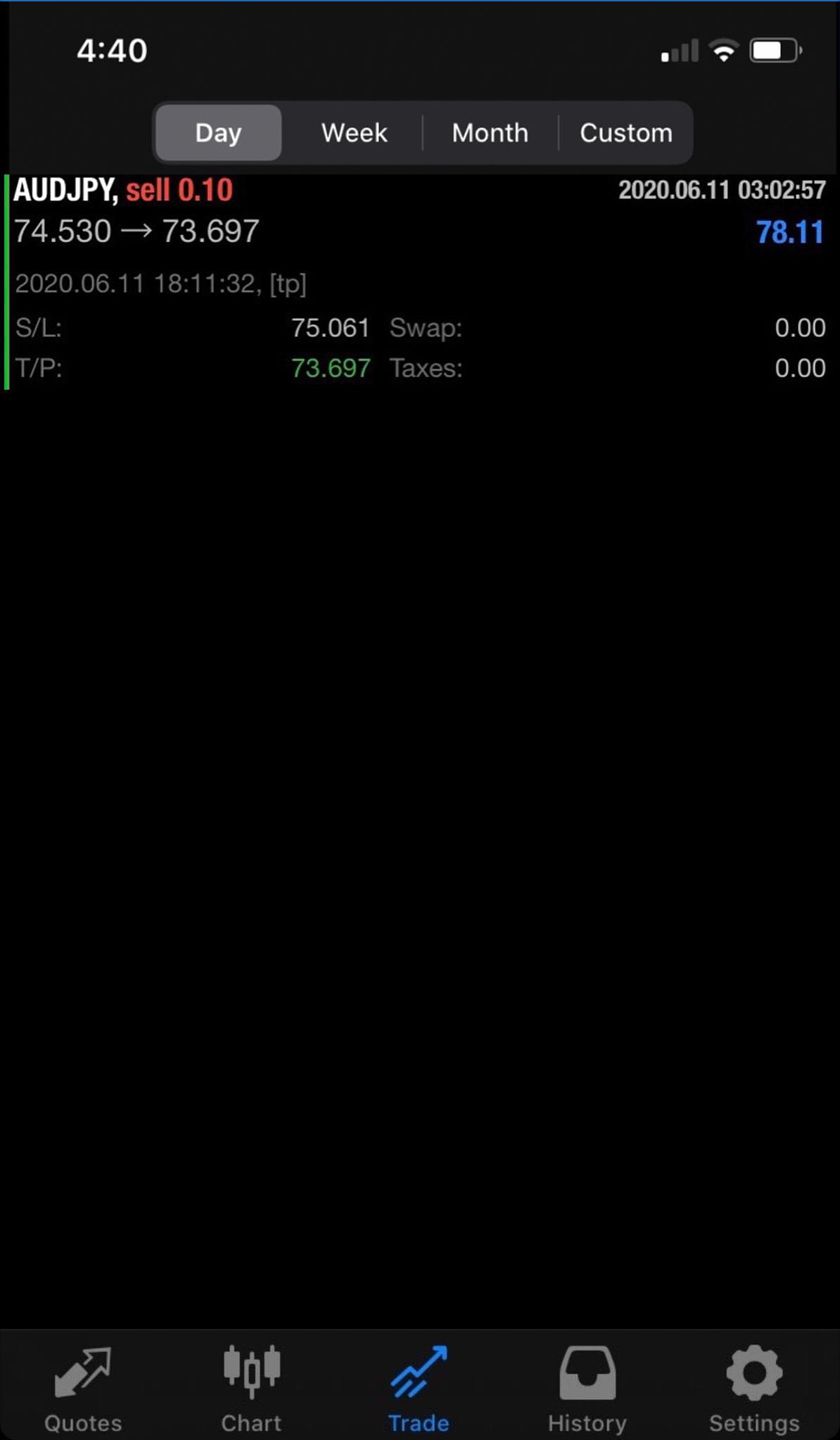Choose the Custom date range
This screenshot has width=840, height=1440.
[625, 132]
